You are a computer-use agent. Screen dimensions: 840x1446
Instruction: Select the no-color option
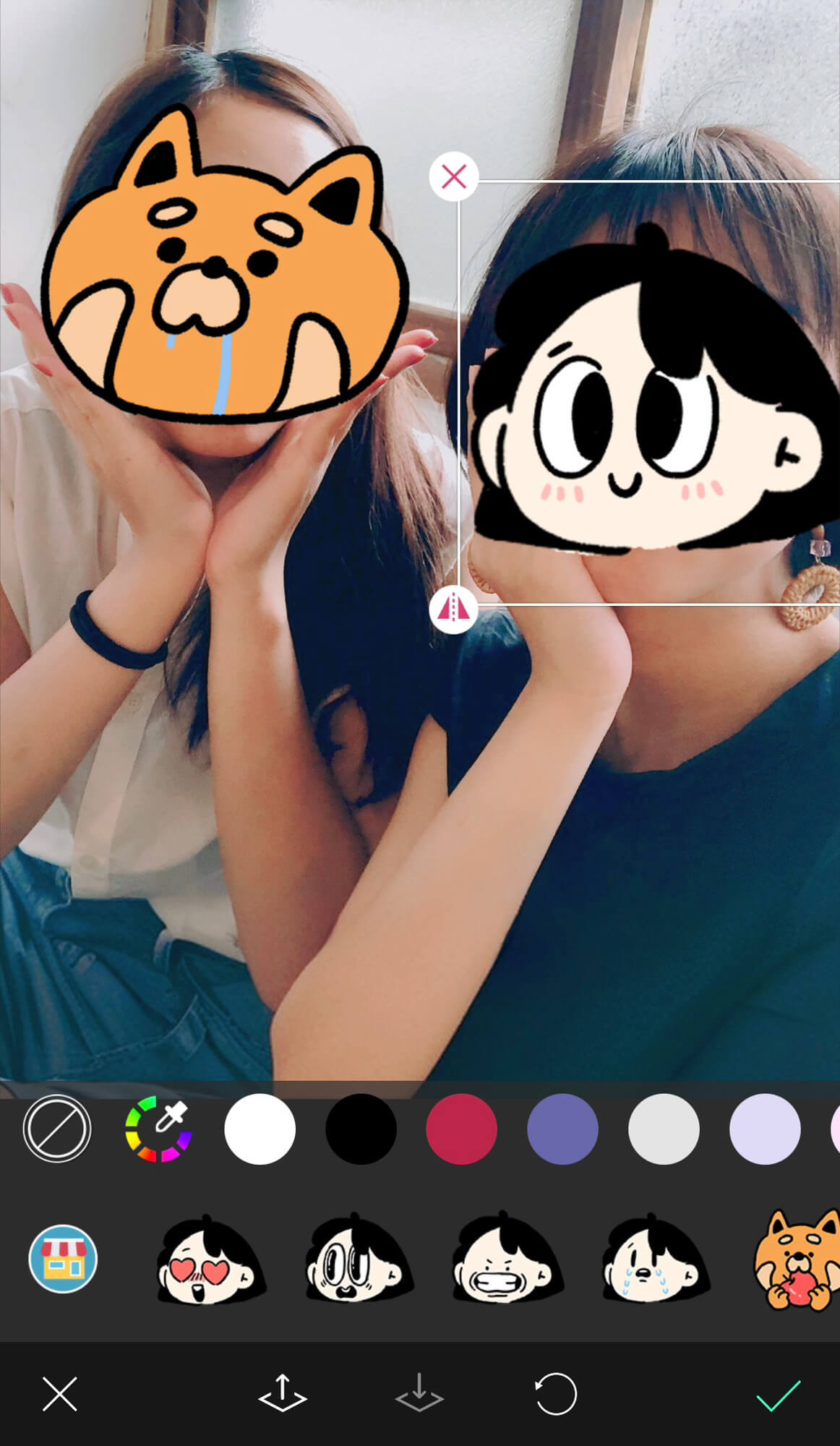[x=57, y=1129]
